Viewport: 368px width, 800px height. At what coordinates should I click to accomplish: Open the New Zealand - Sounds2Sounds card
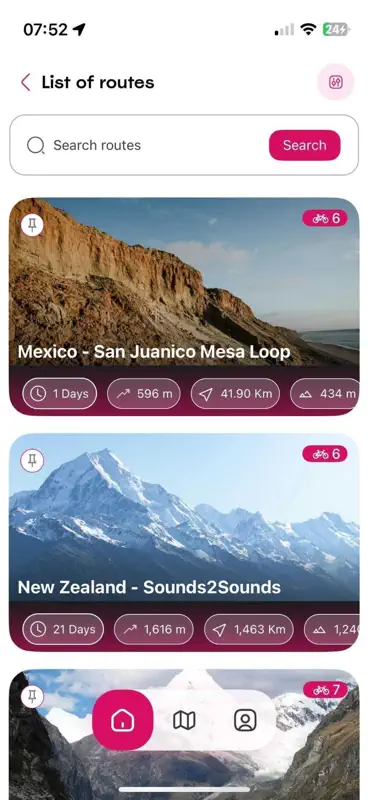coord(184,542)
